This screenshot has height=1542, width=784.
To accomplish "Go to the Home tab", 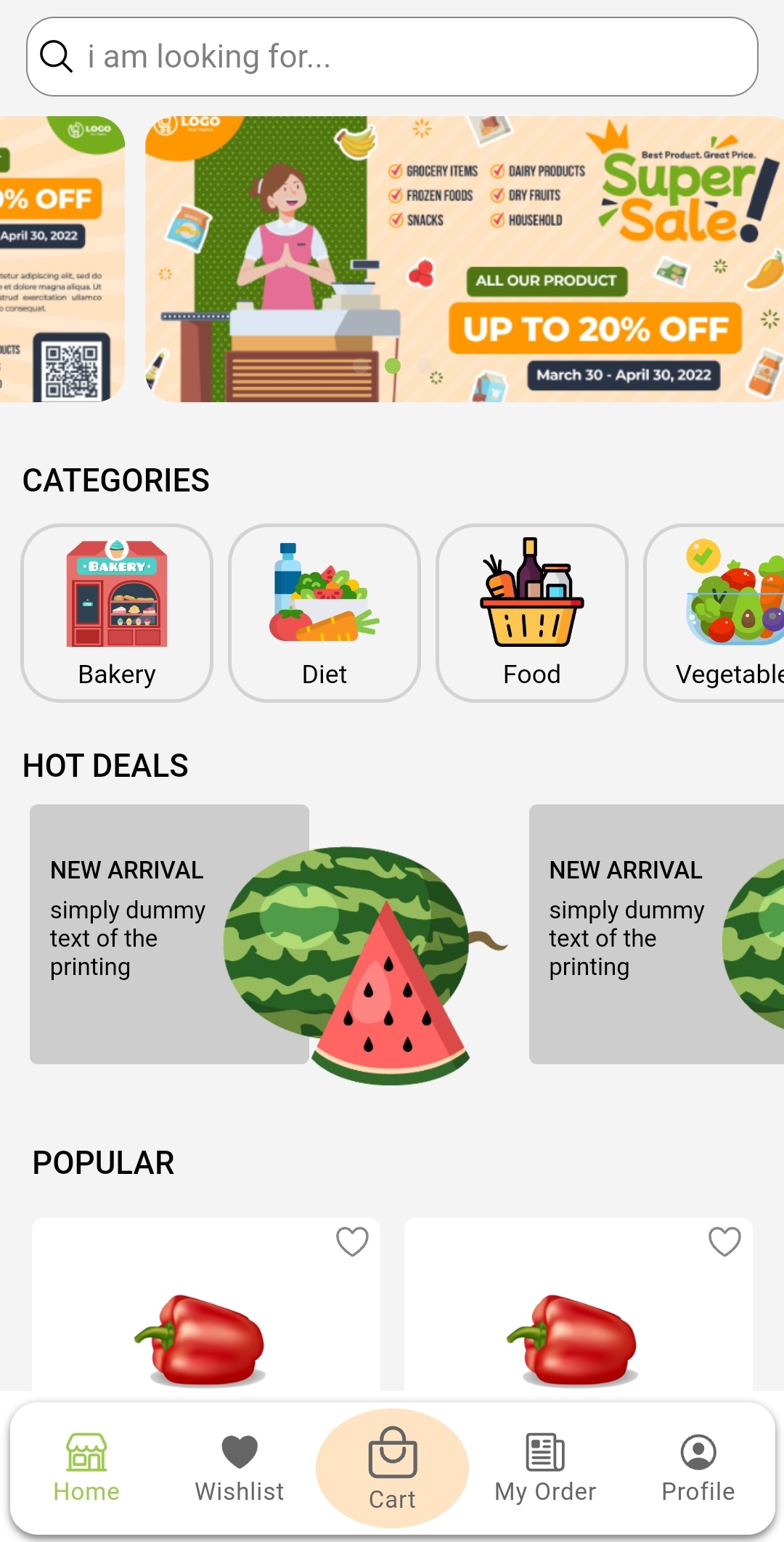I will point(86,1468).
